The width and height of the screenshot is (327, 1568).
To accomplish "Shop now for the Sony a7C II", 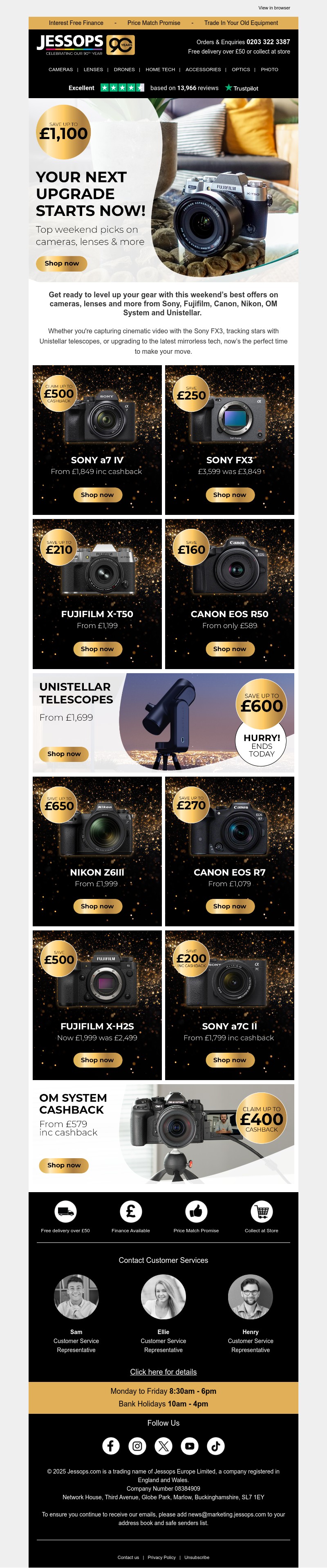I will click(229, 1060).
